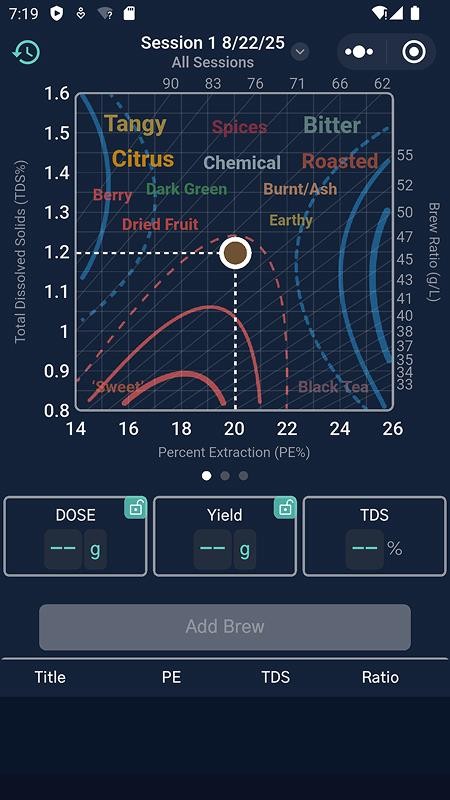Change the DOSE unit g selector
The image size is (450, 800).
pyautogui.click(x=95, y=549)
